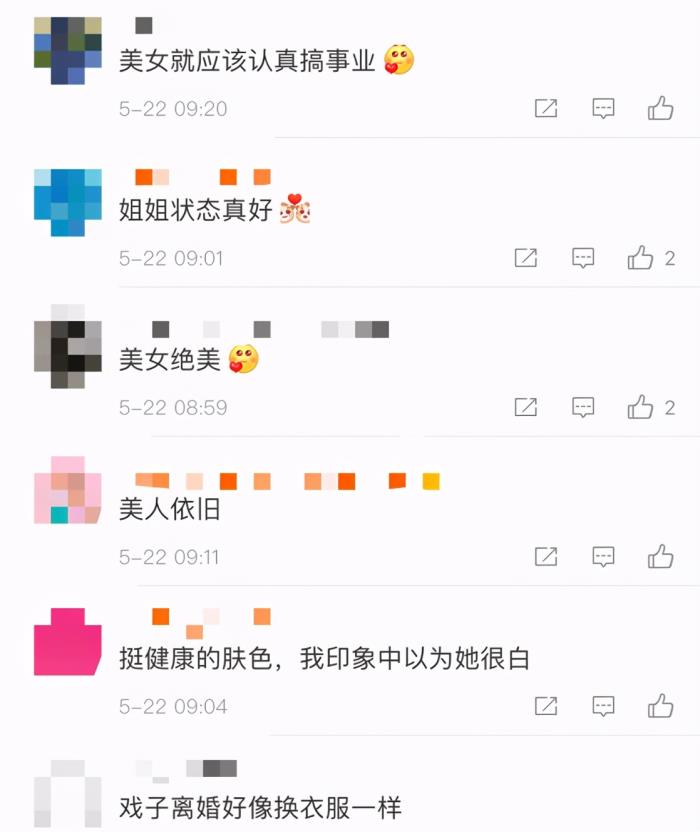Share the 挺健康的肤色 comment
Screen dimensions: 700x832
pos(546,707)
